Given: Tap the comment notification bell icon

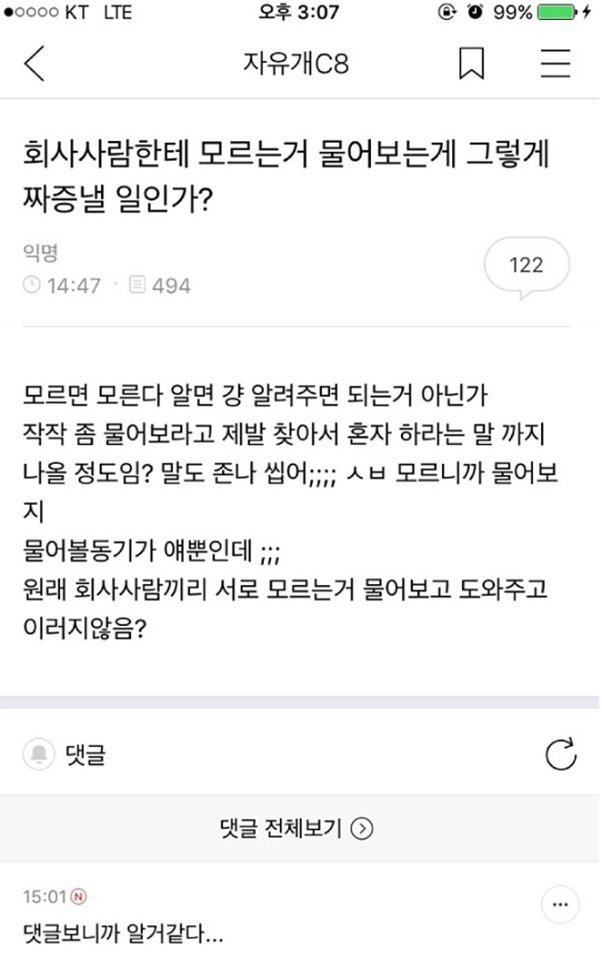Looking at the screenshot, I should tap(41, 753).
